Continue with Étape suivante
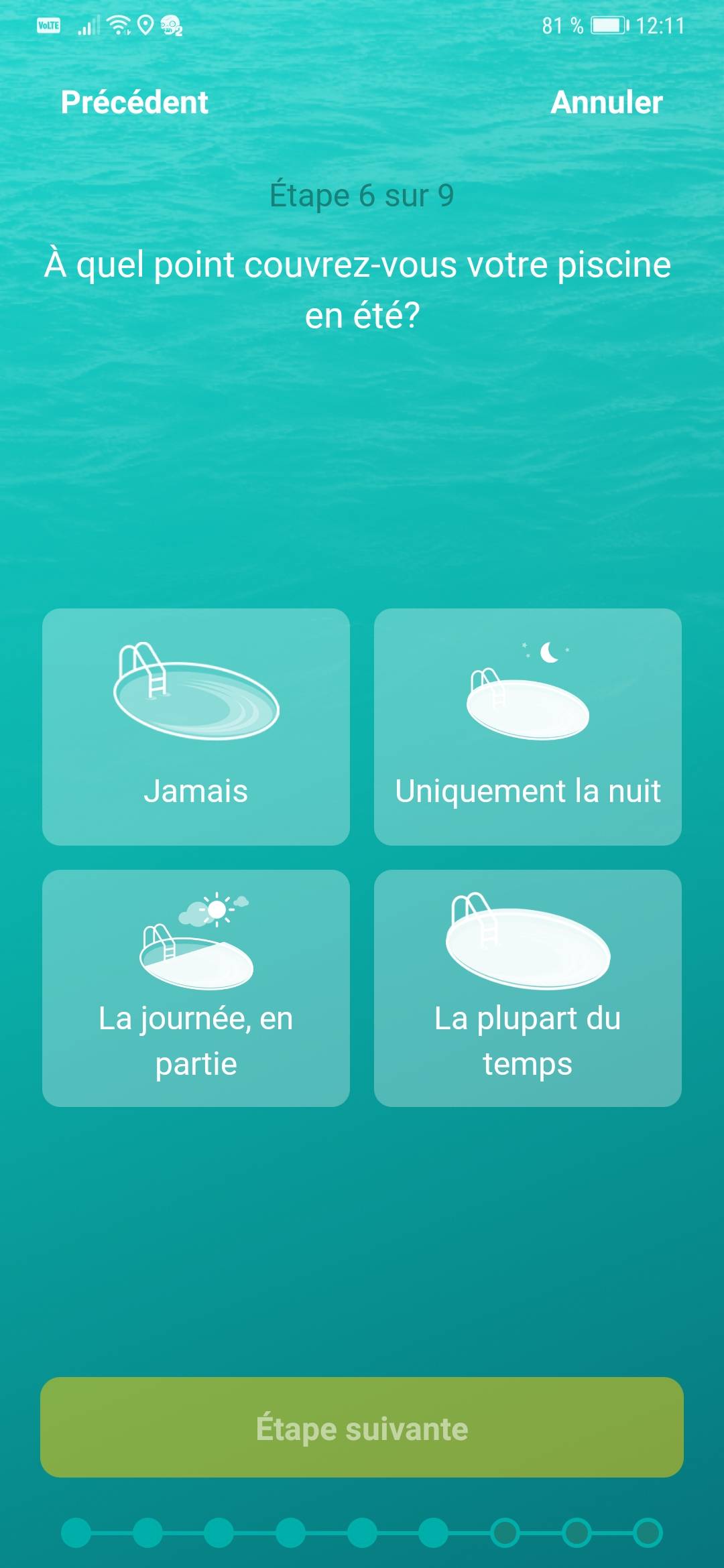Screen dimensions: 724x1568 [362, 1427]
